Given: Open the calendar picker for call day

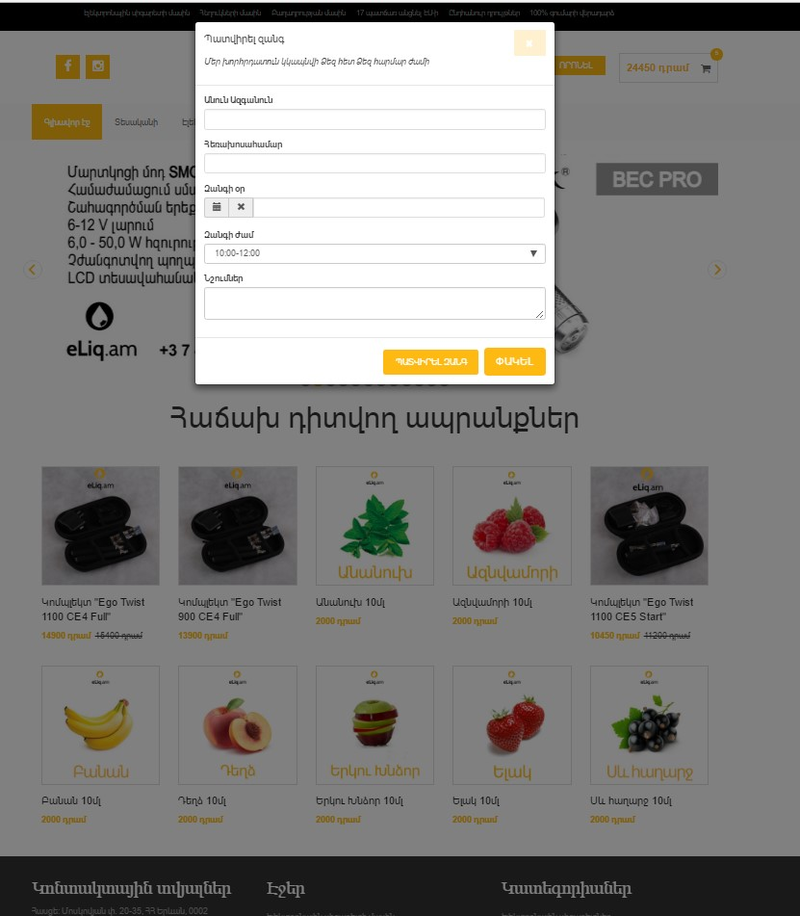Looking at the screenshot, I should (x=216, y=207).
